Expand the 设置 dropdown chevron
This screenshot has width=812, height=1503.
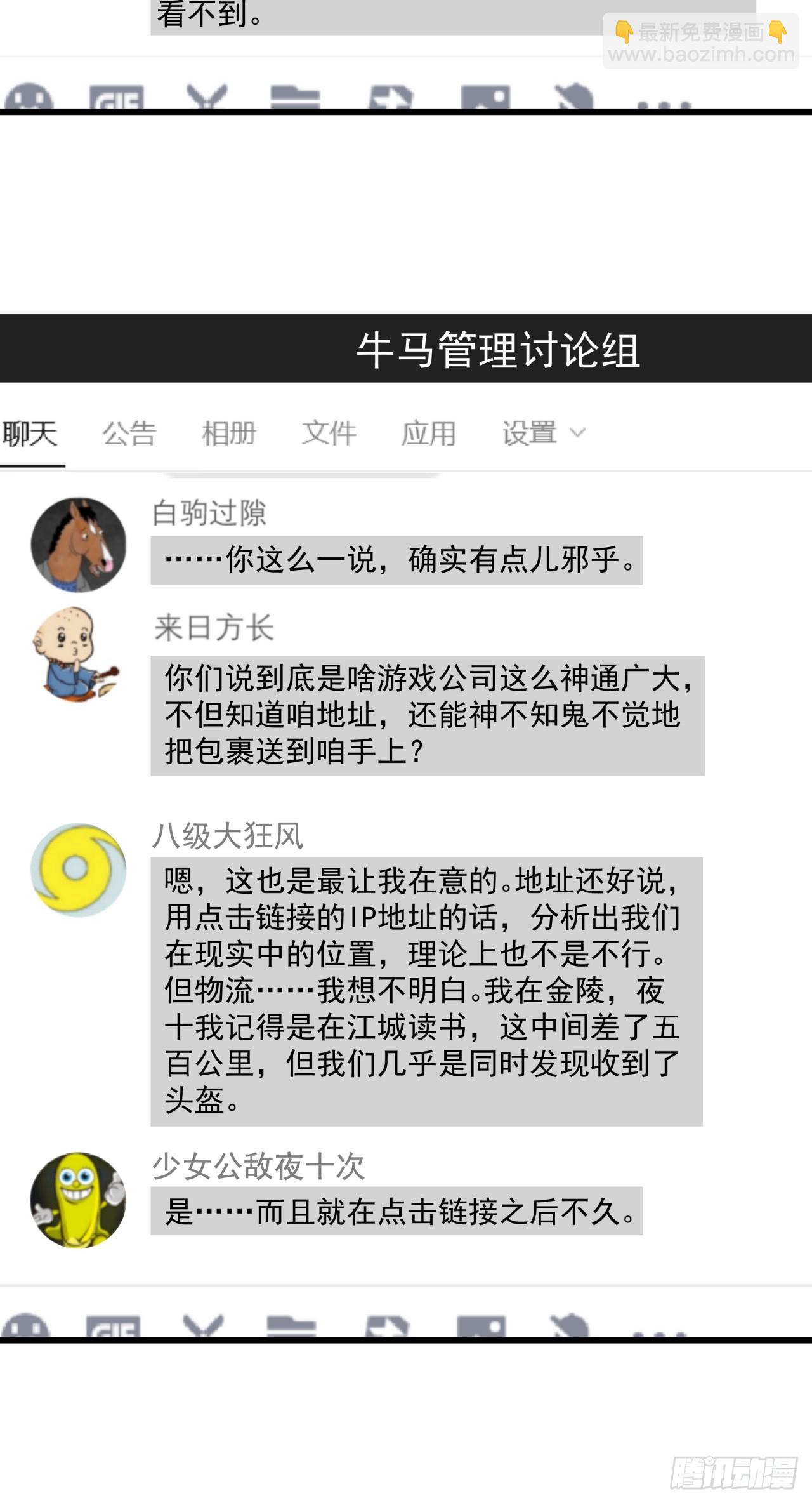click(x=579, y=434)
